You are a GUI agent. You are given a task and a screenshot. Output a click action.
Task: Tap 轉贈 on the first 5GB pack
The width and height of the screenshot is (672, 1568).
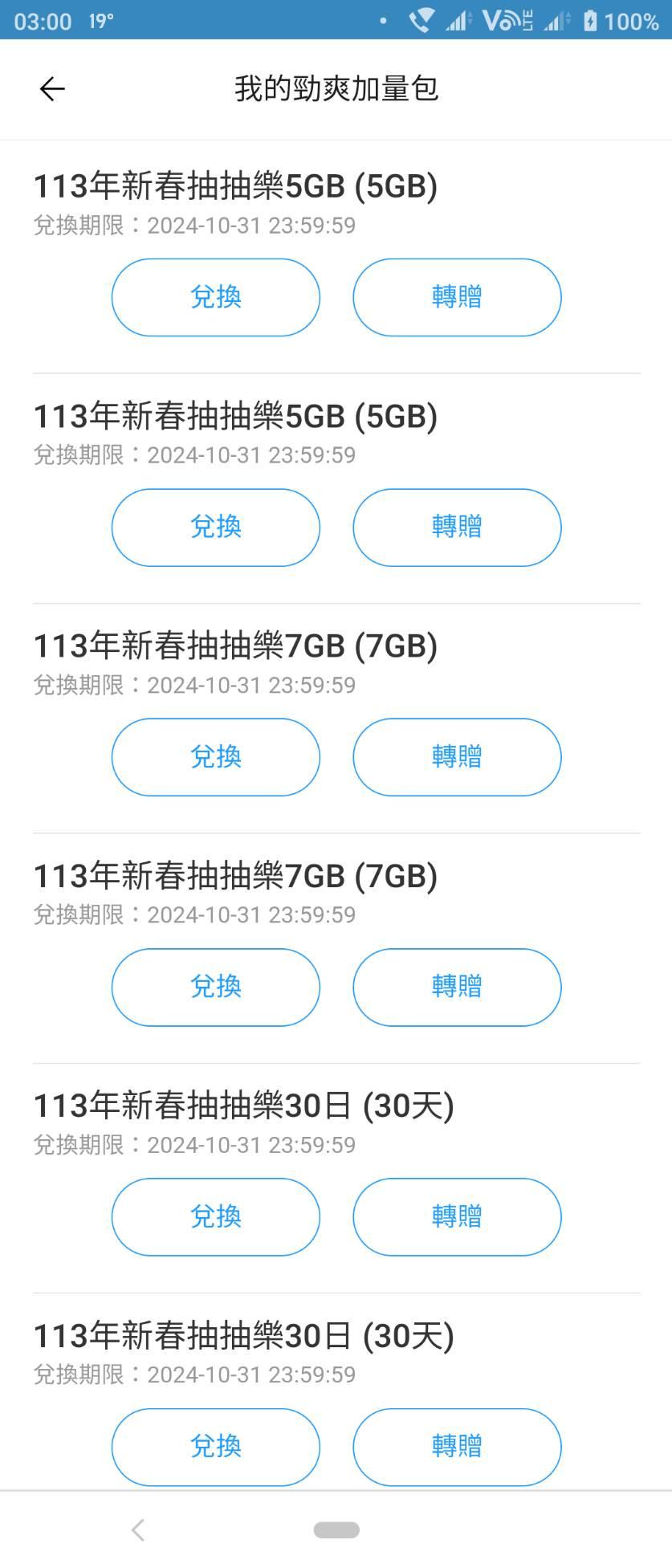pyautogui.click(x=457, y=297)
